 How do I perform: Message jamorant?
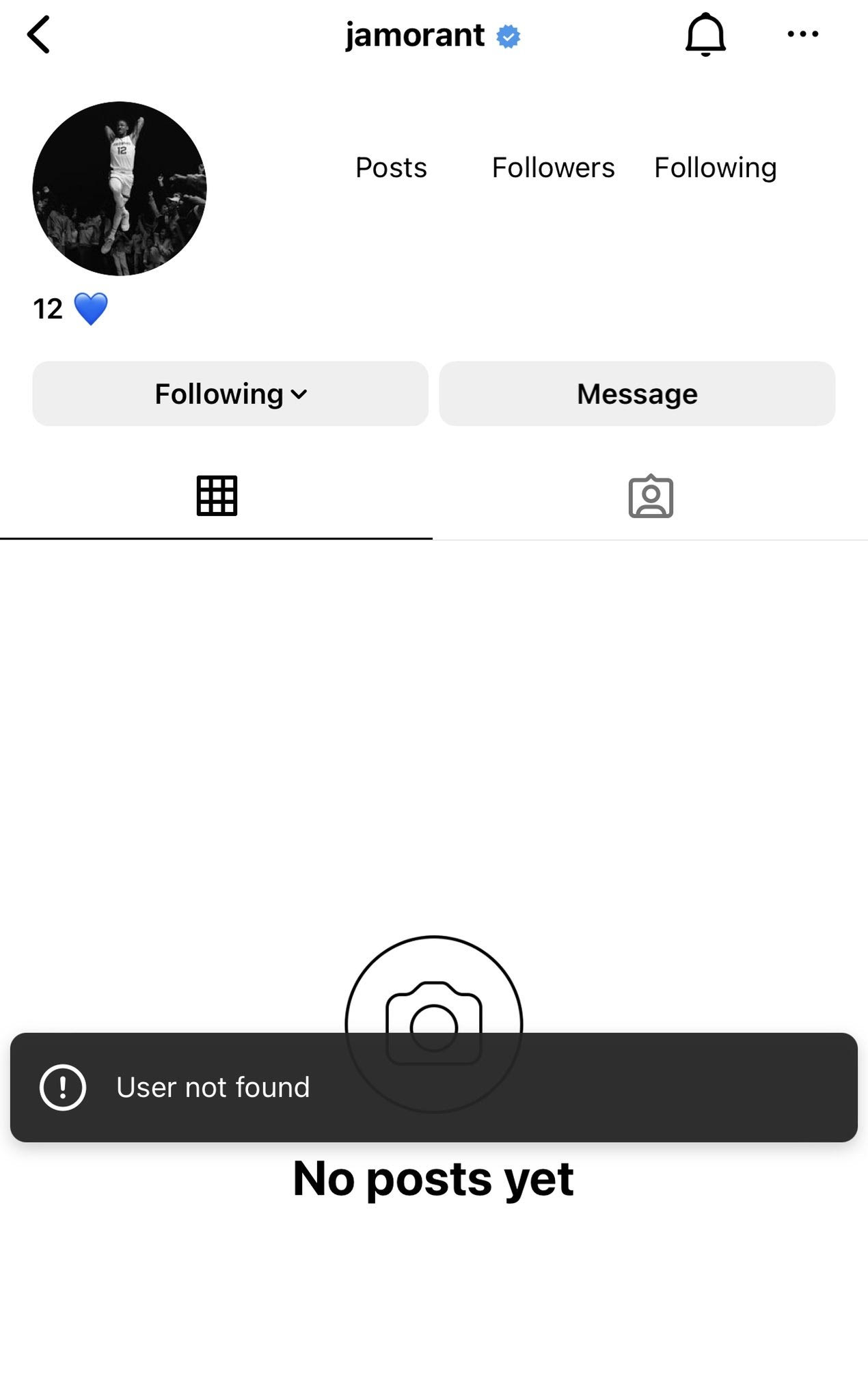[x=637, y=394]
